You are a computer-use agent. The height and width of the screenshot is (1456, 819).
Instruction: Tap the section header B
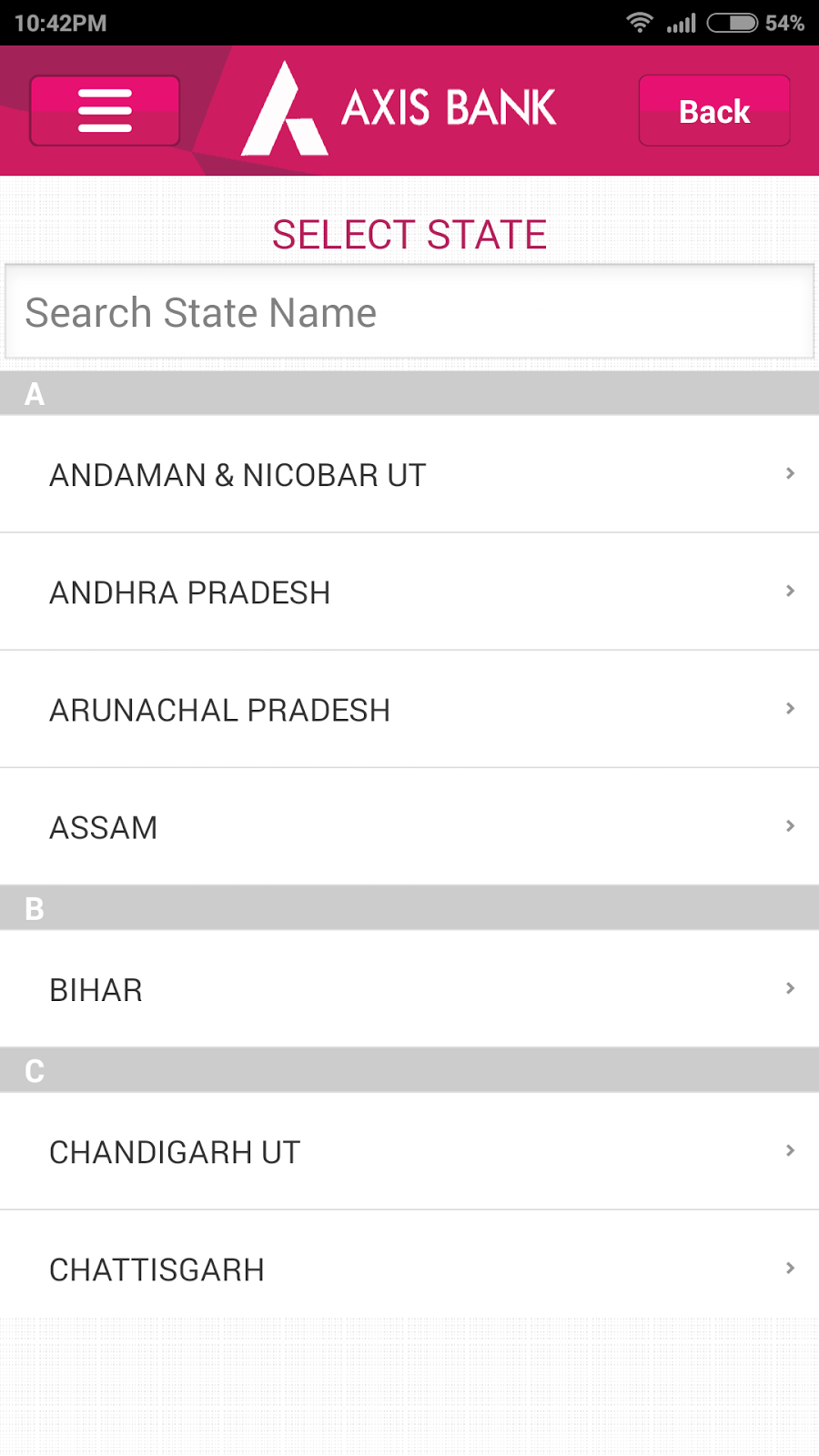(x=409, y=908)
